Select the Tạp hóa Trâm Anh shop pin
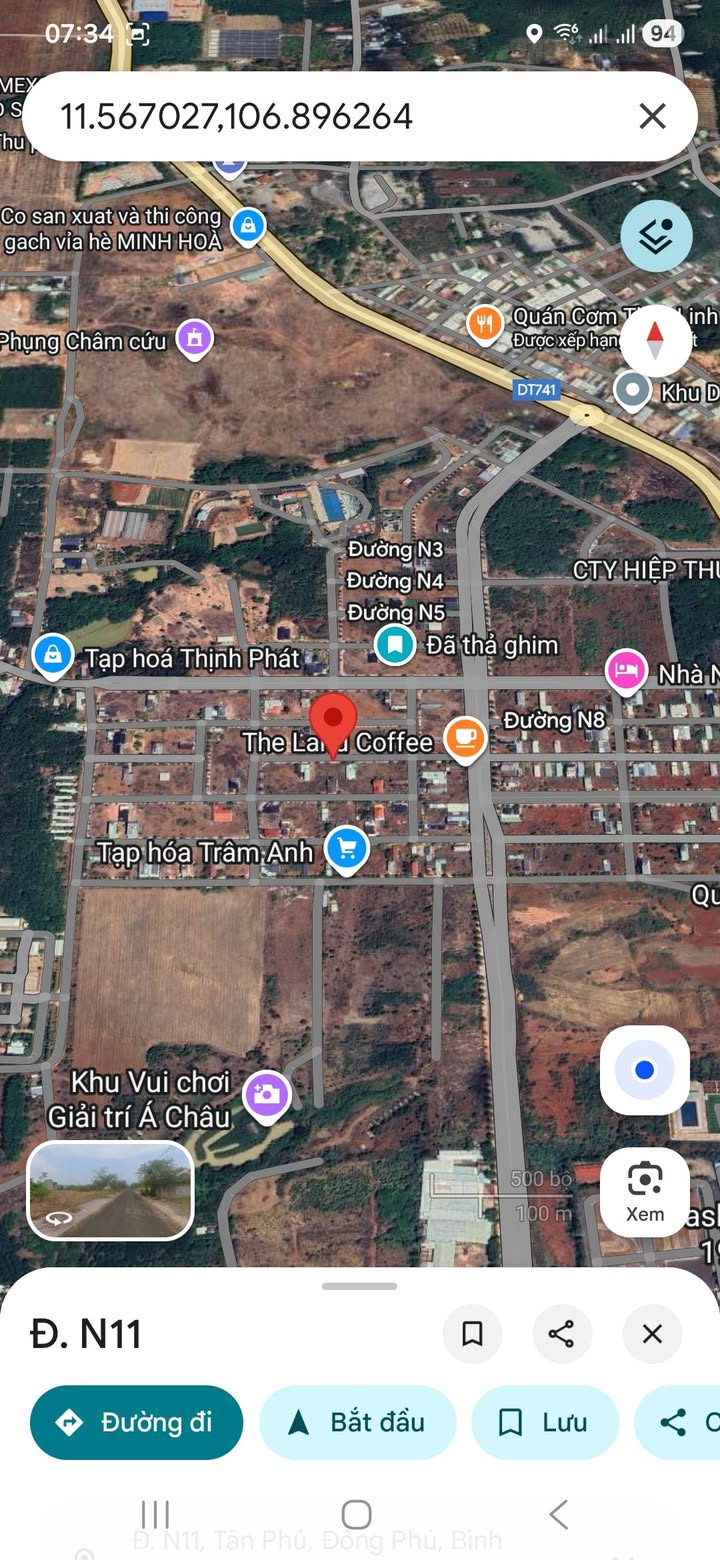The height and width of the screenshot is (1560, 720). 347,849
